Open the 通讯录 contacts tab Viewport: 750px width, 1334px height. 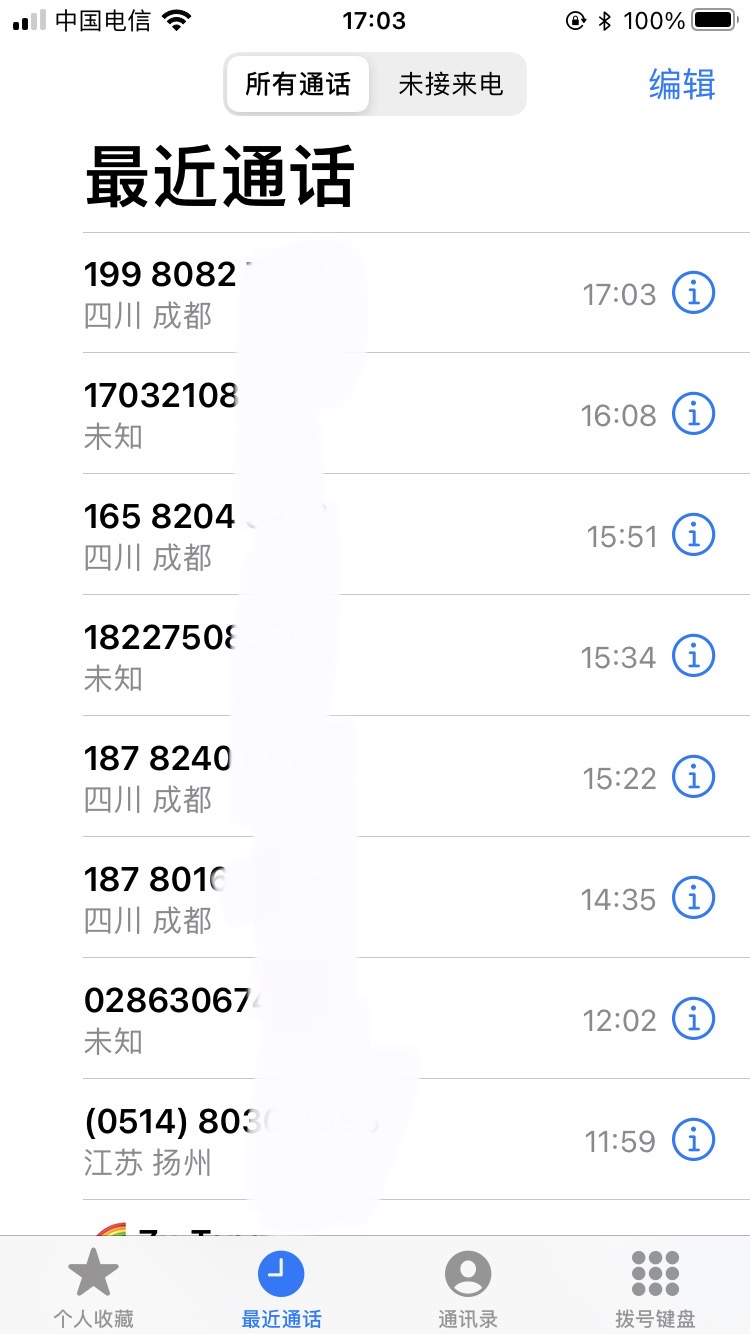(467, 1287)
